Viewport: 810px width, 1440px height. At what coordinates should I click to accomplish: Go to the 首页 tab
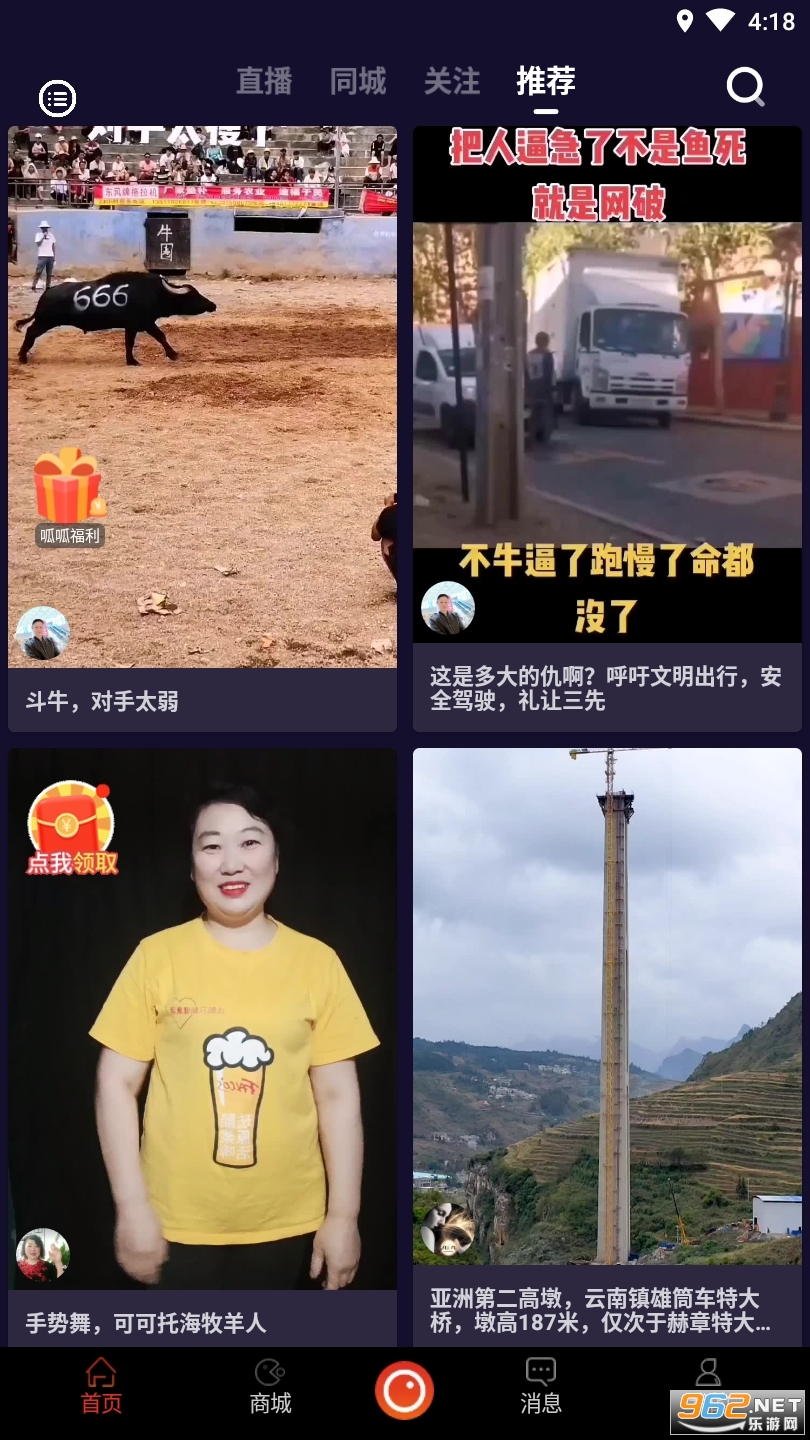pos(101,1385)
